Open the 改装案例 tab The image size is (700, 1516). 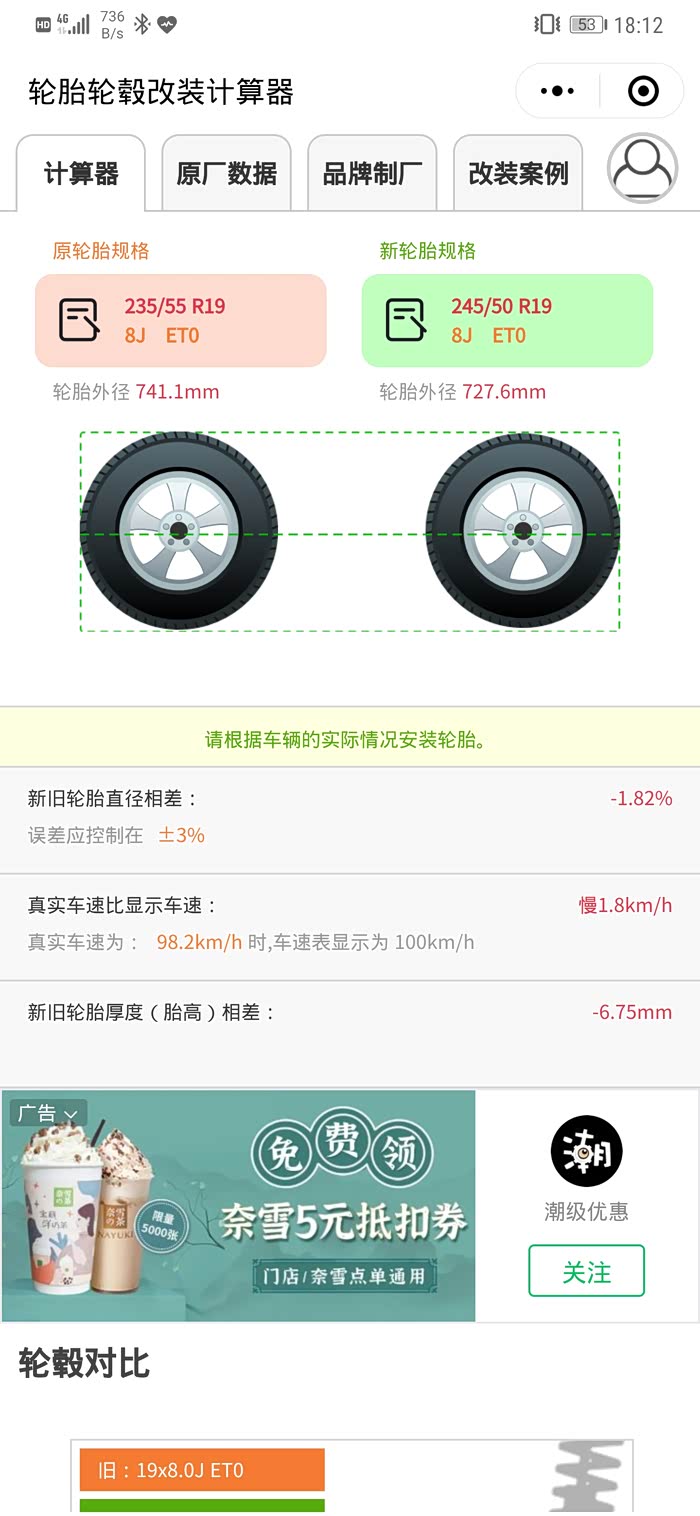[x=518, y=173]
